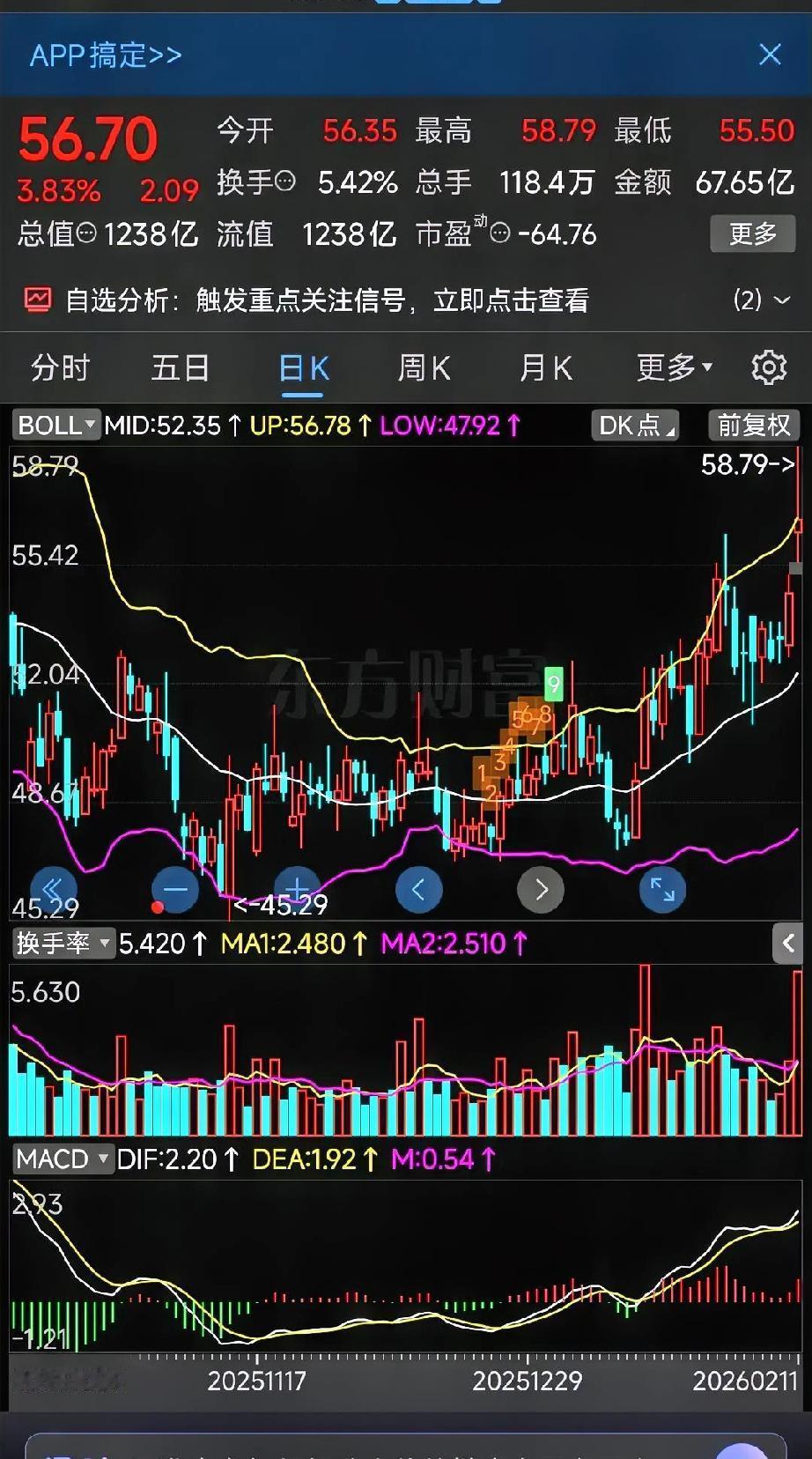The height and width of the screenshot is (1459, 812).
Task: Tap the info icon next to 换手
Action: (x=286, y=183)
